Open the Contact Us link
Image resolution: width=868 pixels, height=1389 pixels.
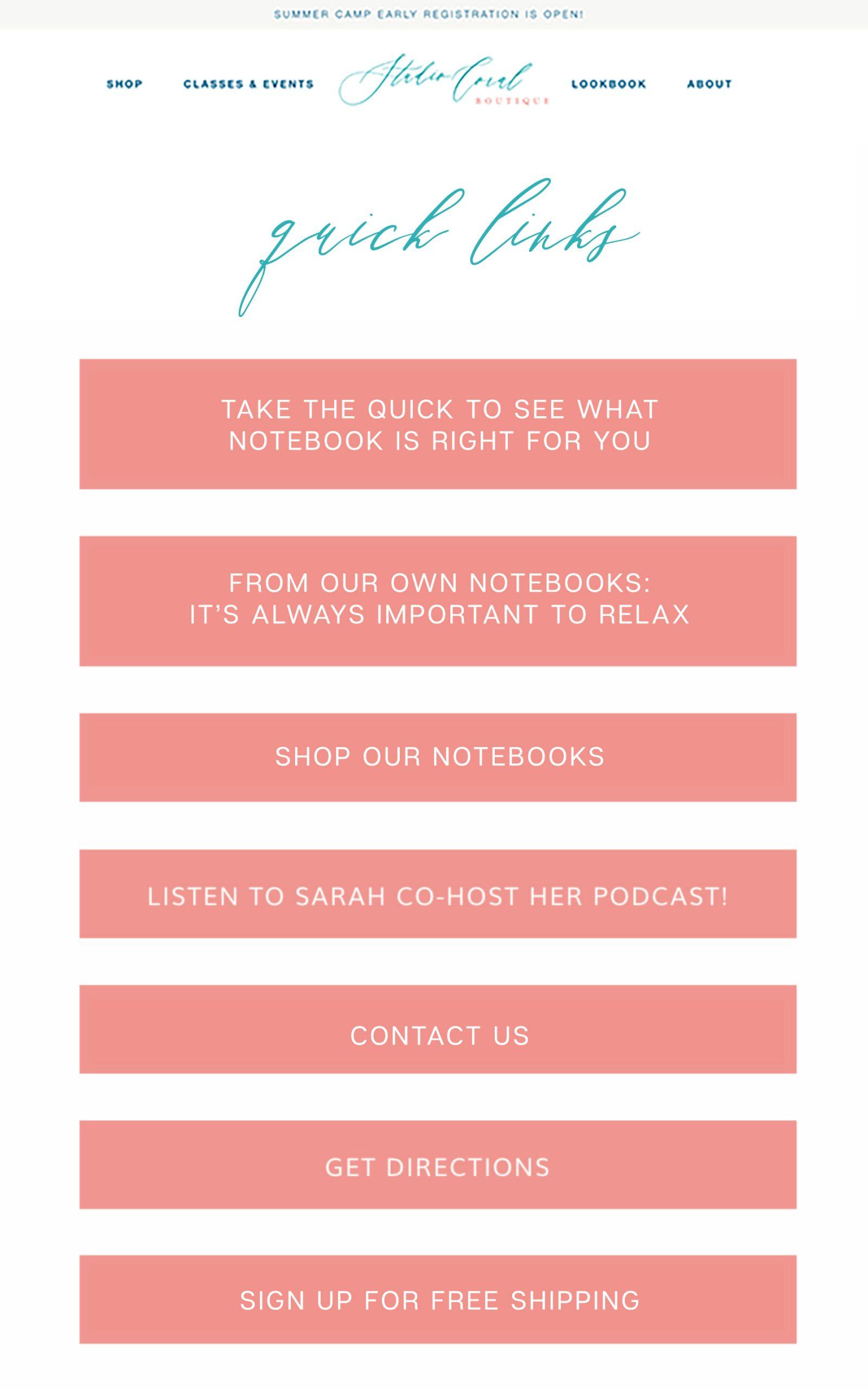click(x=437, y=1036)
